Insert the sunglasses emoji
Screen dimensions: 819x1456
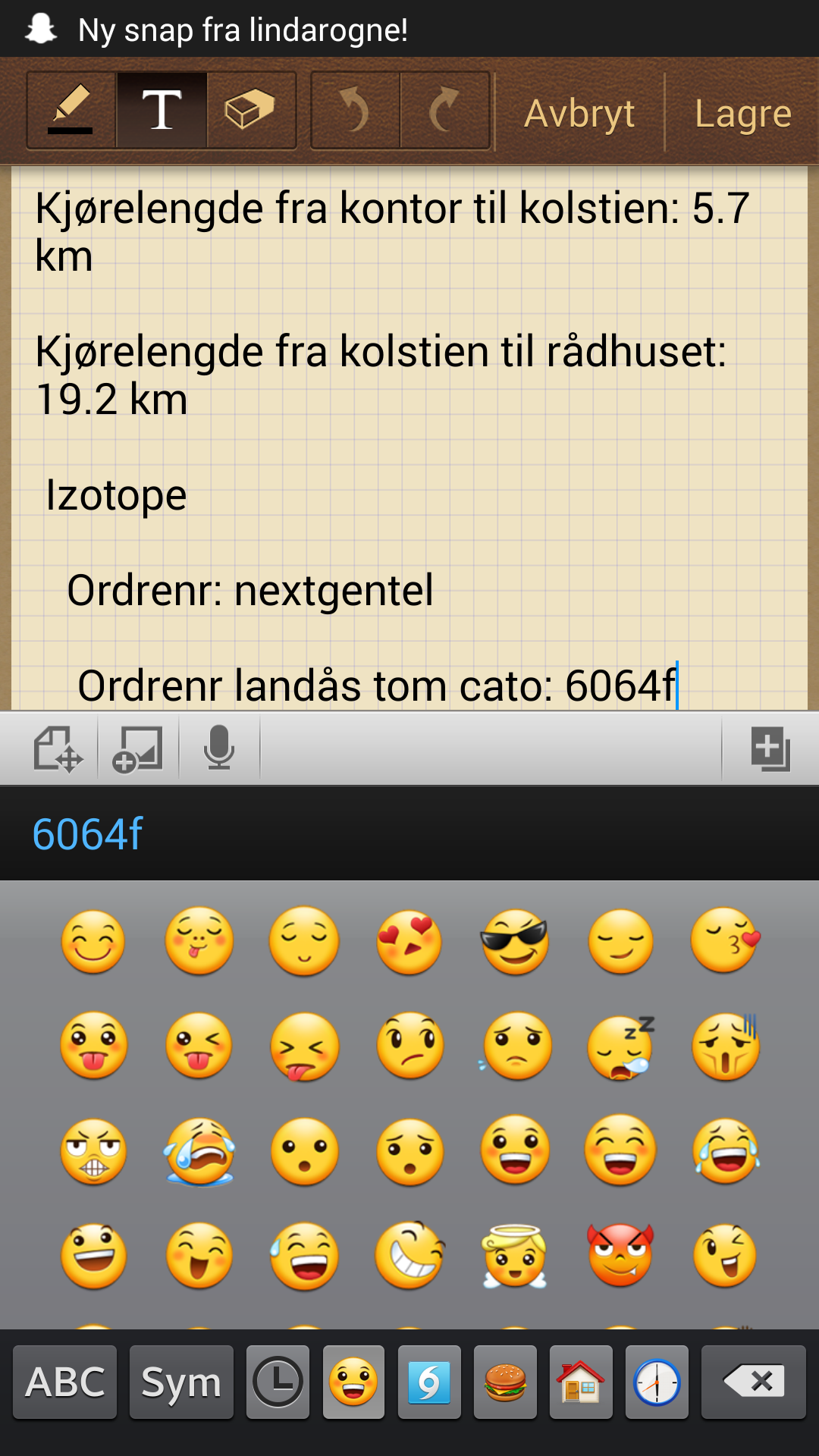pyautogui.click(x=515, y=941)
